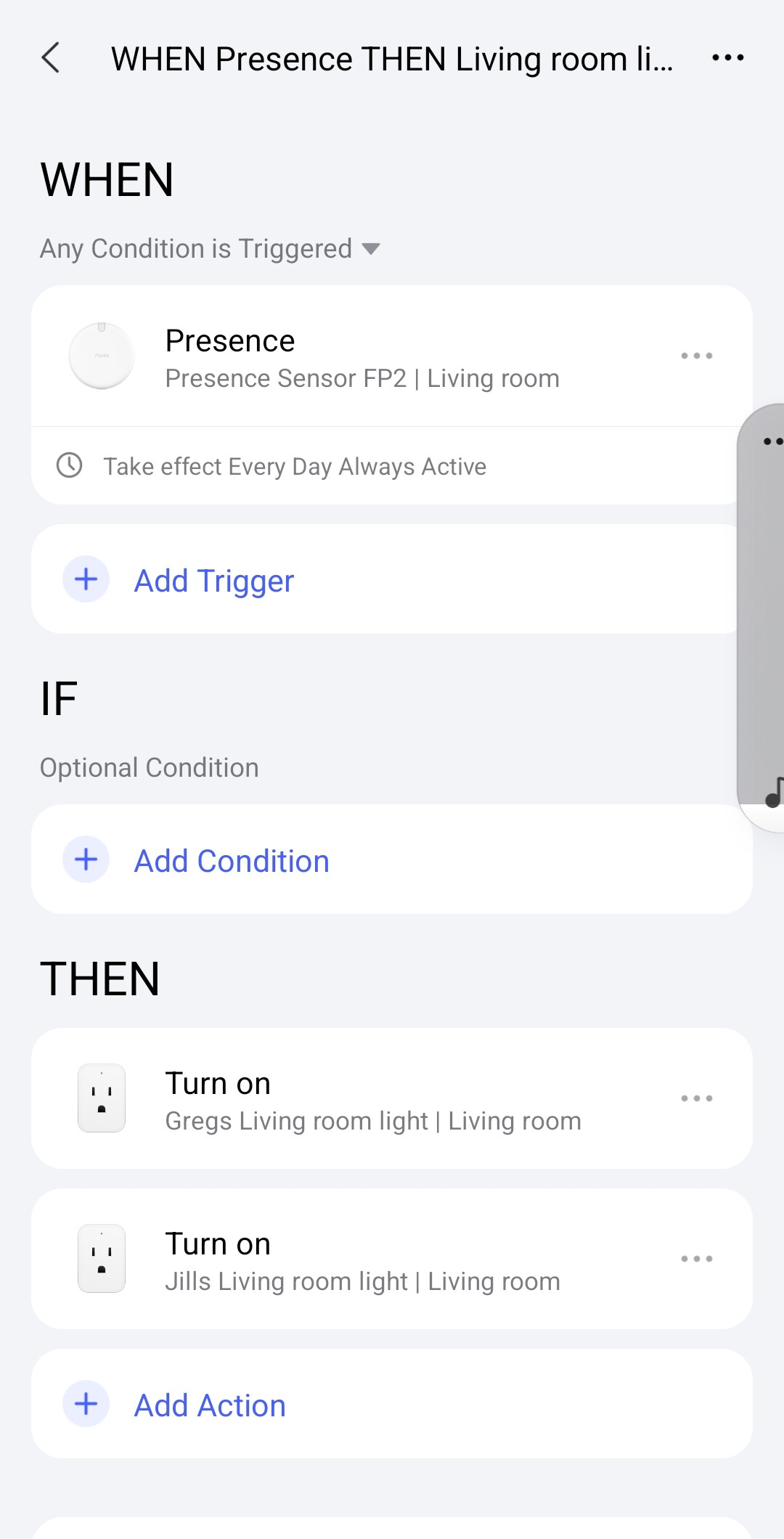
Task: Open the overflow menu in the header
Action: 727,58
